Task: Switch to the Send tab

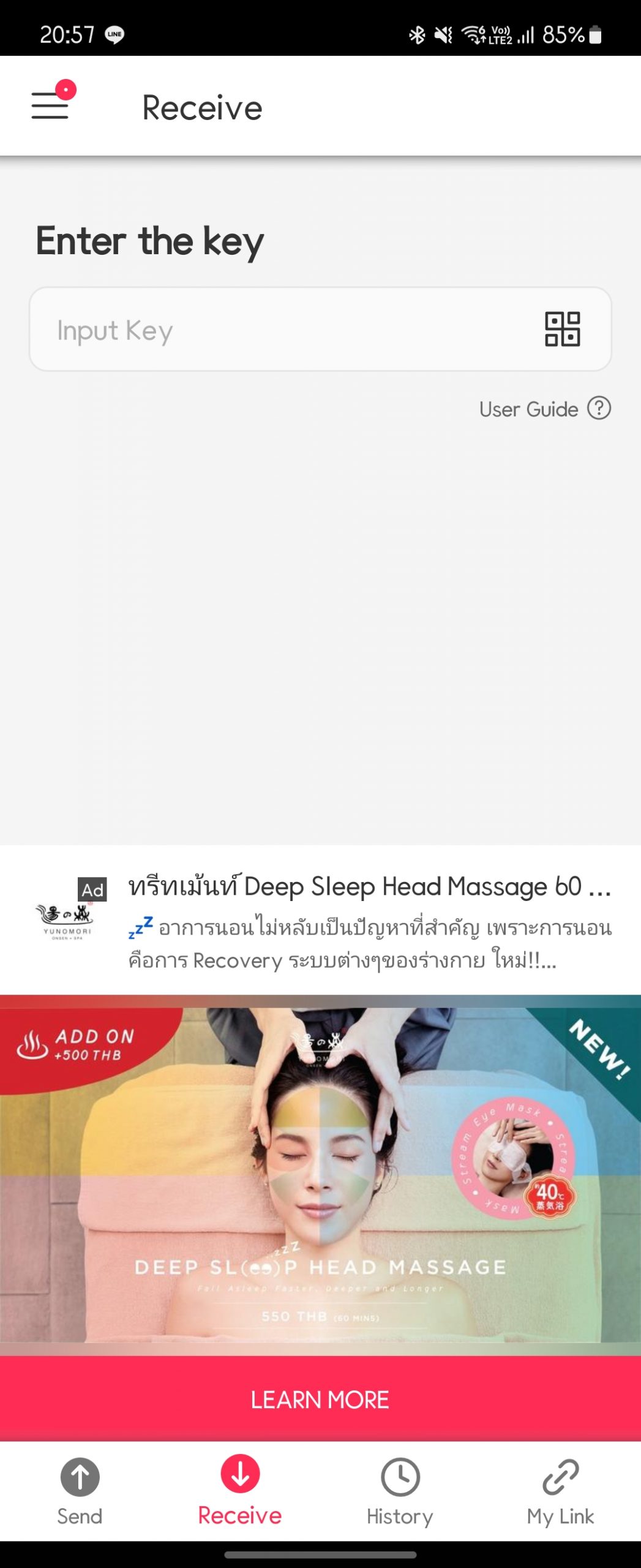Action: pyautogui.click(x=78, y=1494)
